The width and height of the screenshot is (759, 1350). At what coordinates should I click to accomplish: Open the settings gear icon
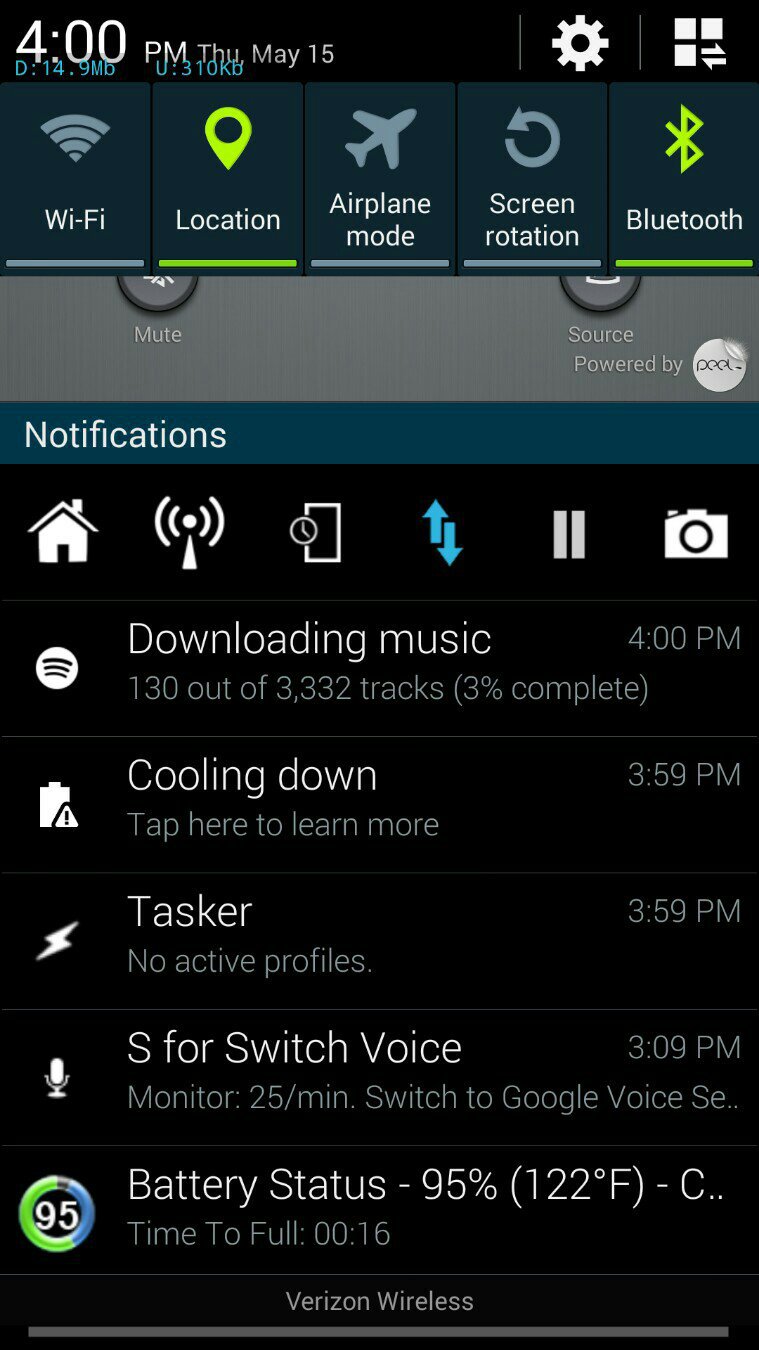point(580,43)
